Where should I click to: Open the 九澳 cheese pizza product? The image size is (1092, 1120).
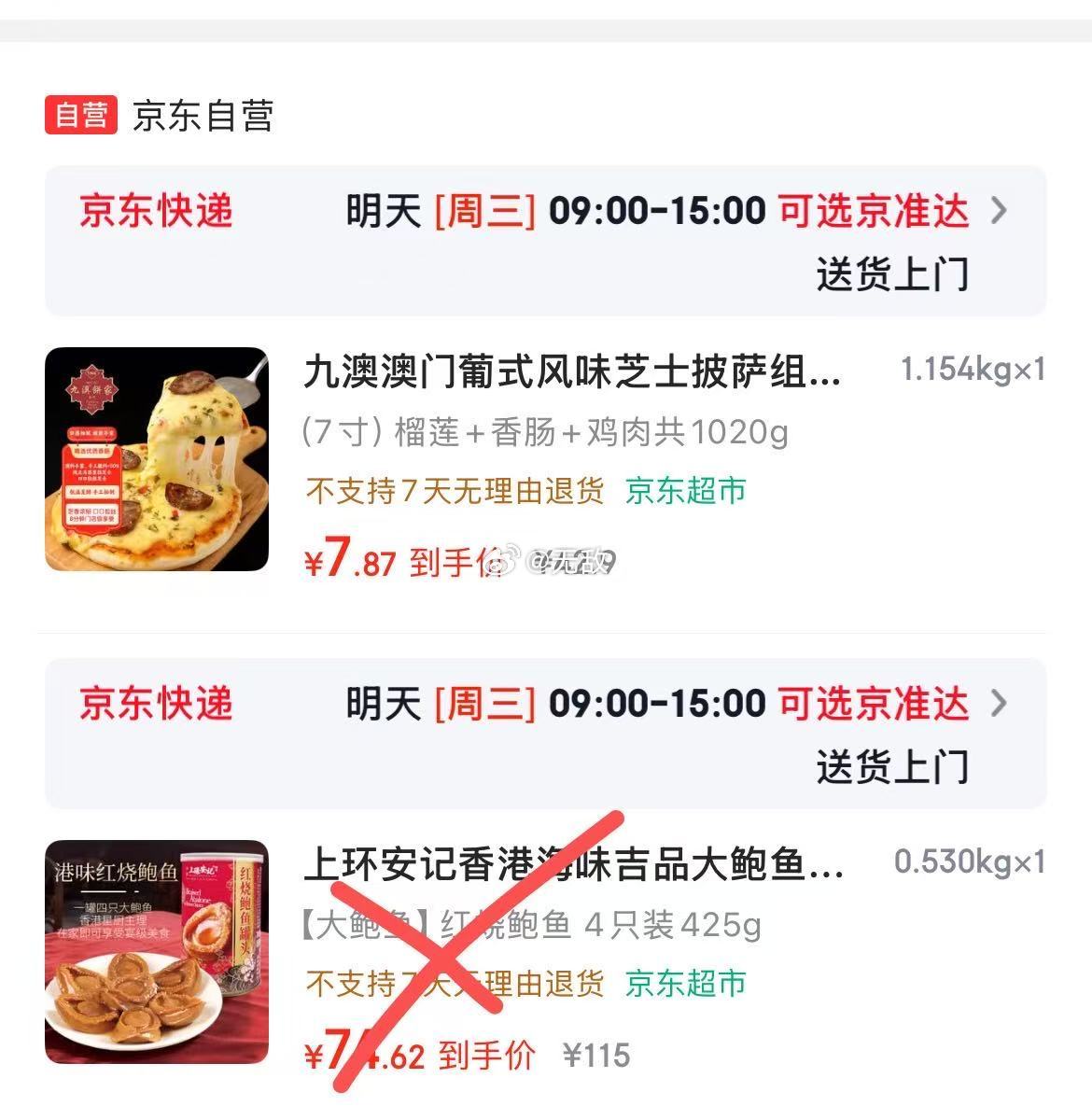pyautogui.click(x=571, y=373)
